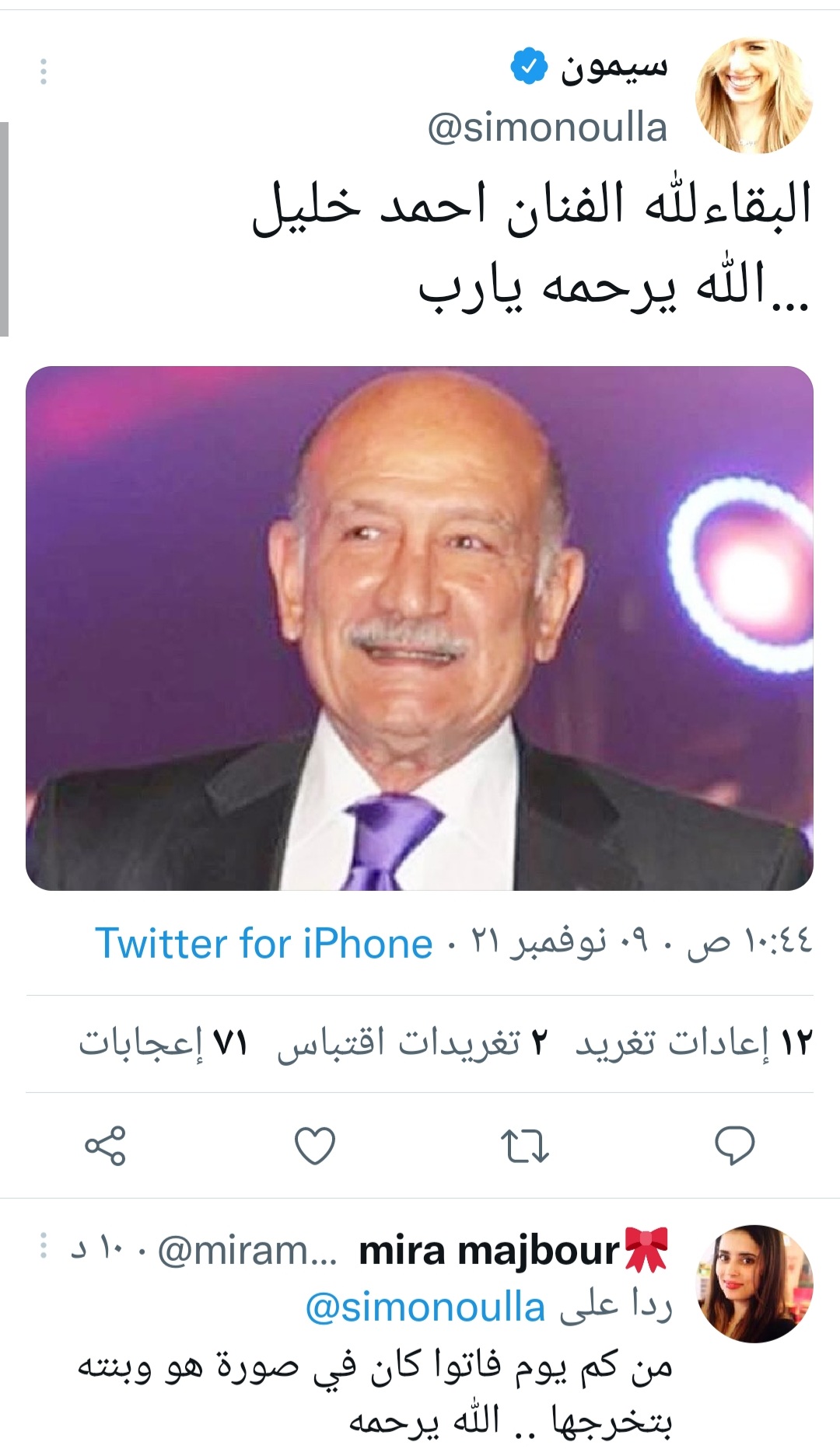Viewport: 840px width, 1456px height.
Task: Like سيمون's tweet
Action: coord(315,1146)
